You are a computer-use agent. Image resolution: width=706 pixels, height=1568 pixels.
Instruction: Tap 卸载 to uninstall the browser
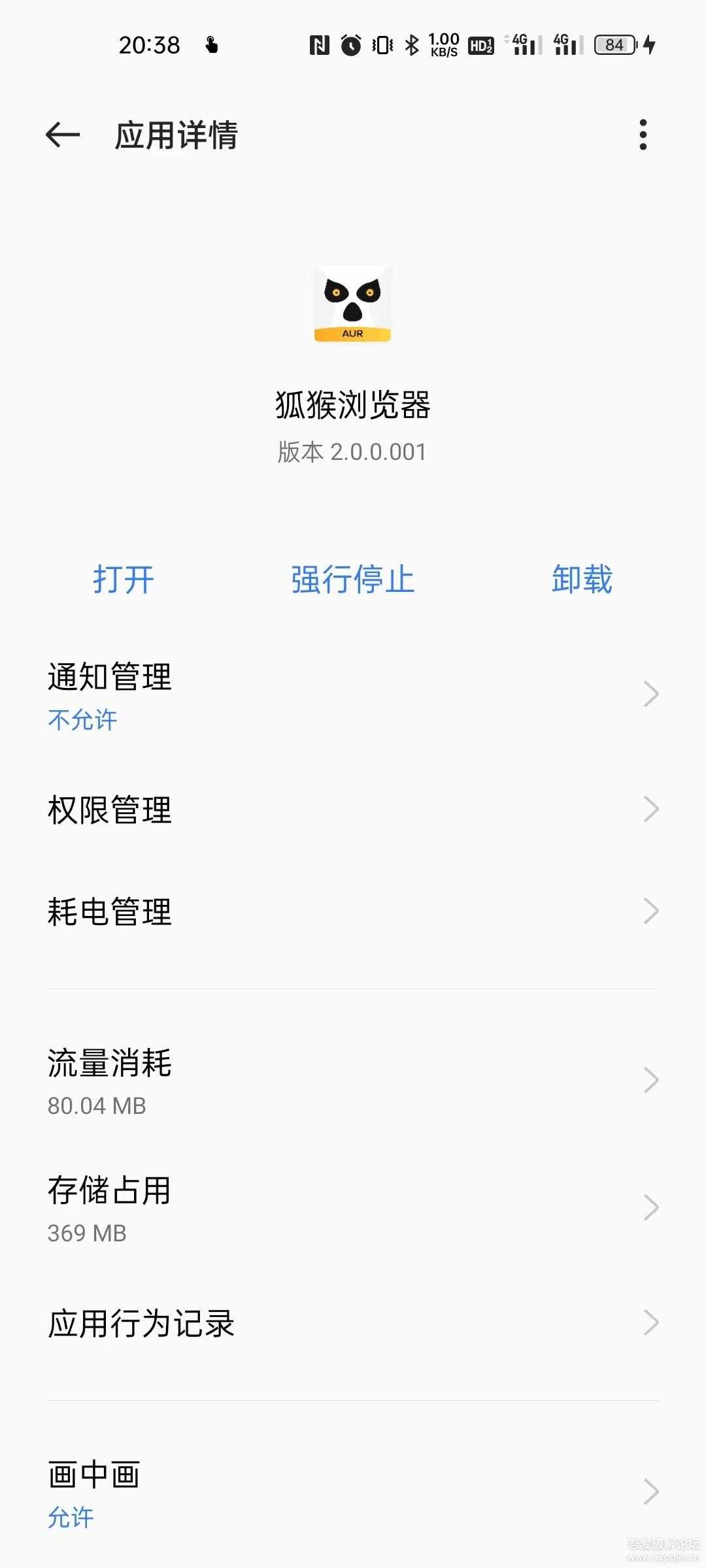pyautogui.click(x=580, y=579)
